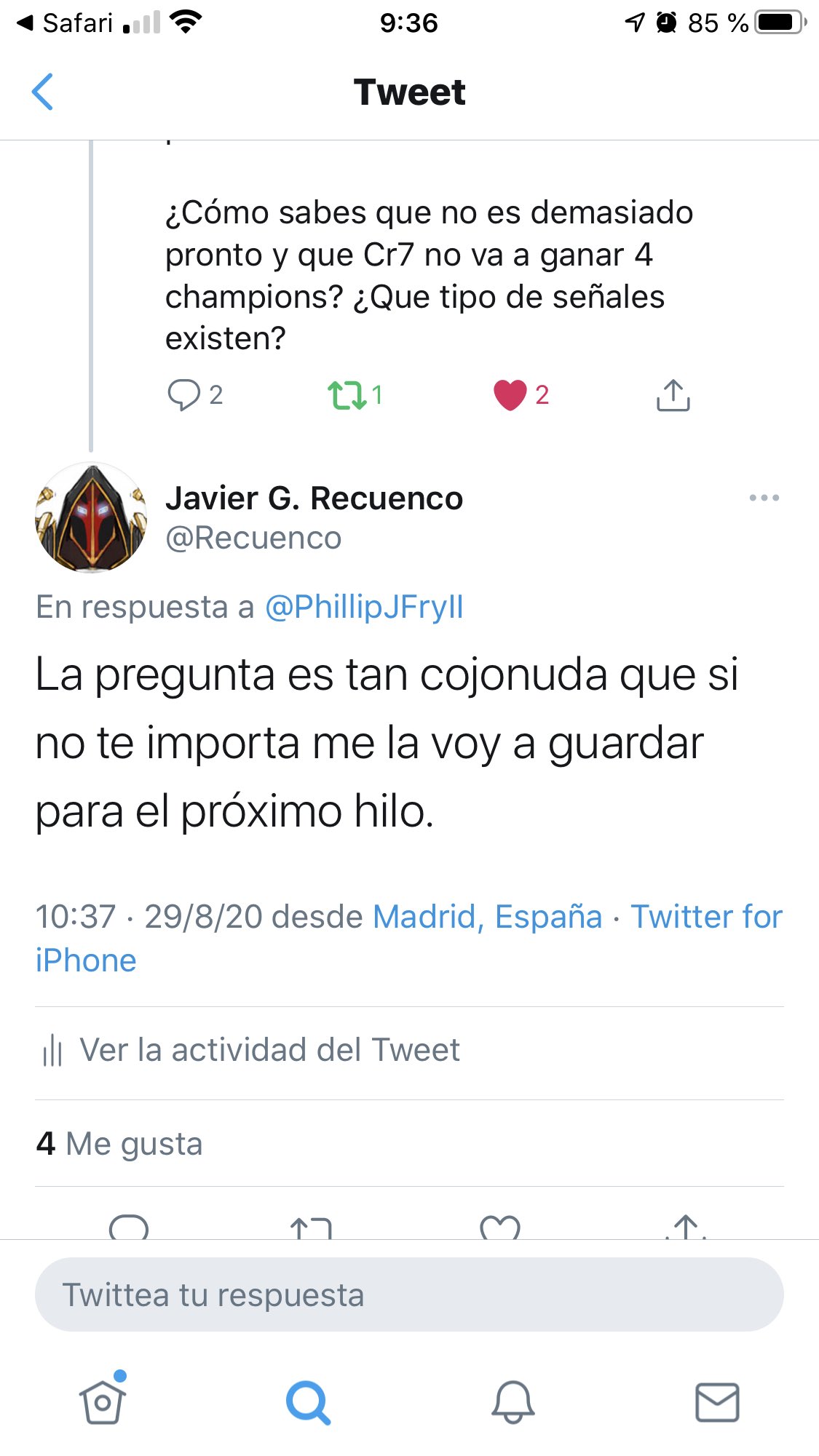Tap the Twittea tu respuesta field

click(409, 1294)
